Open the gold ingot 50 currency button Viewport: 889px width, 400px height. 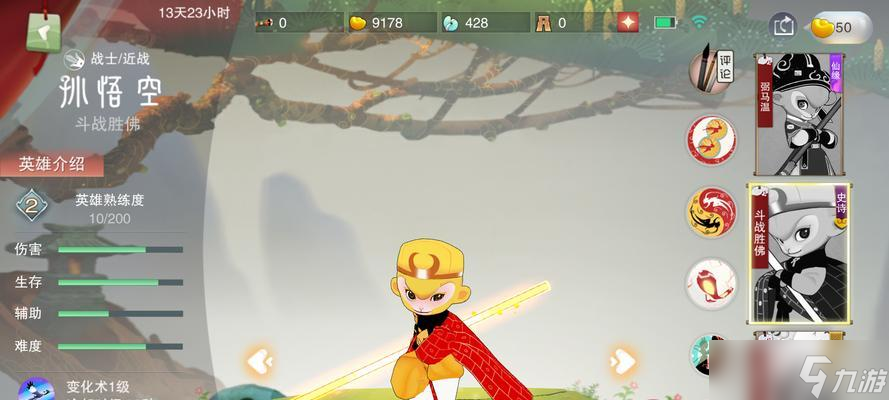tap(840, 26)
